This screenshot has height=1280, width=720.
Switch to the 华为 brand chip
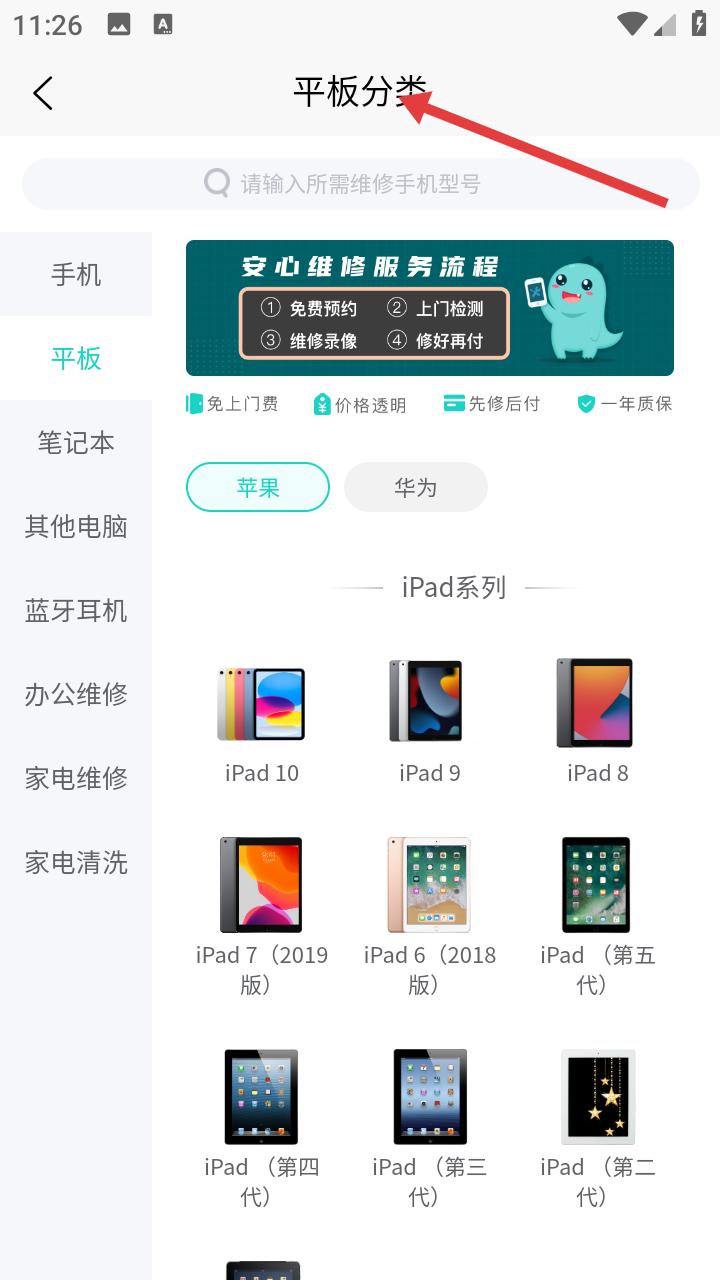point(416,488)
